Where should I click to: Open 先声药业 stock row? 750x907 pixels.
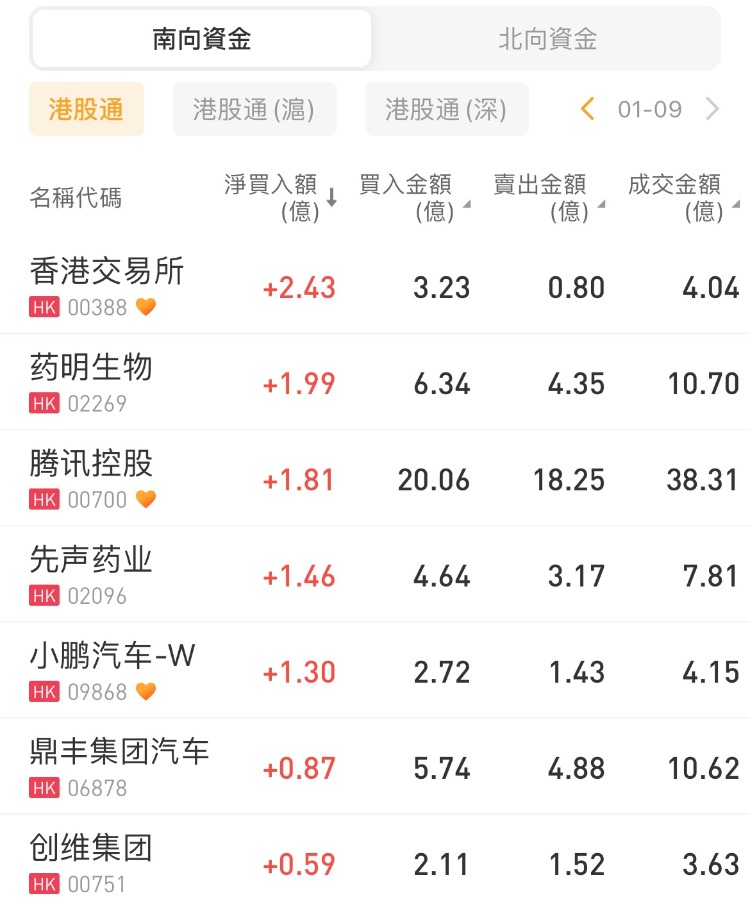click(x=92, y=574)
